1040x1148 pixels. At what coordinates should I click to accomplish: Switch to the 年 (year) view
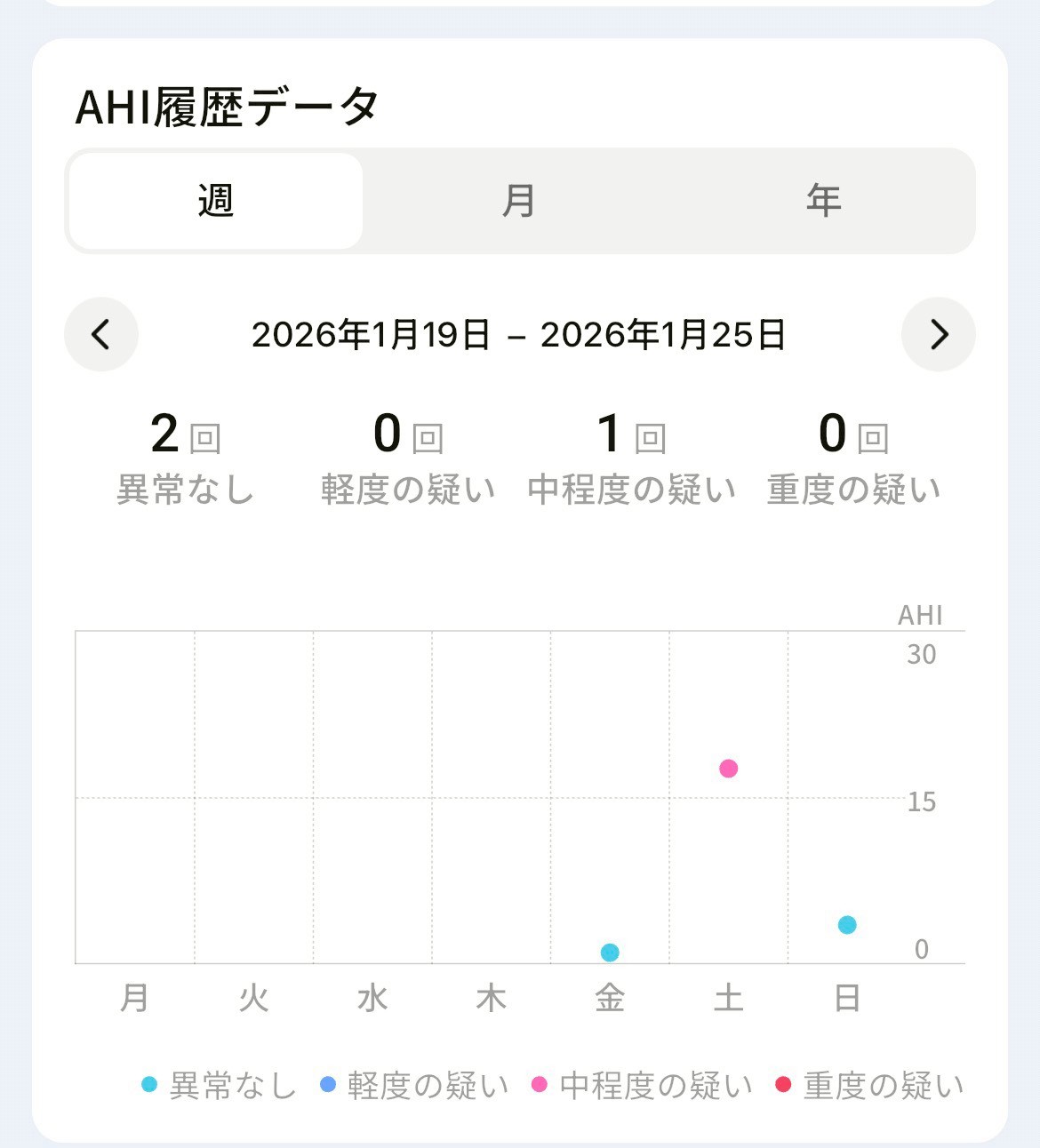[823, 201]
